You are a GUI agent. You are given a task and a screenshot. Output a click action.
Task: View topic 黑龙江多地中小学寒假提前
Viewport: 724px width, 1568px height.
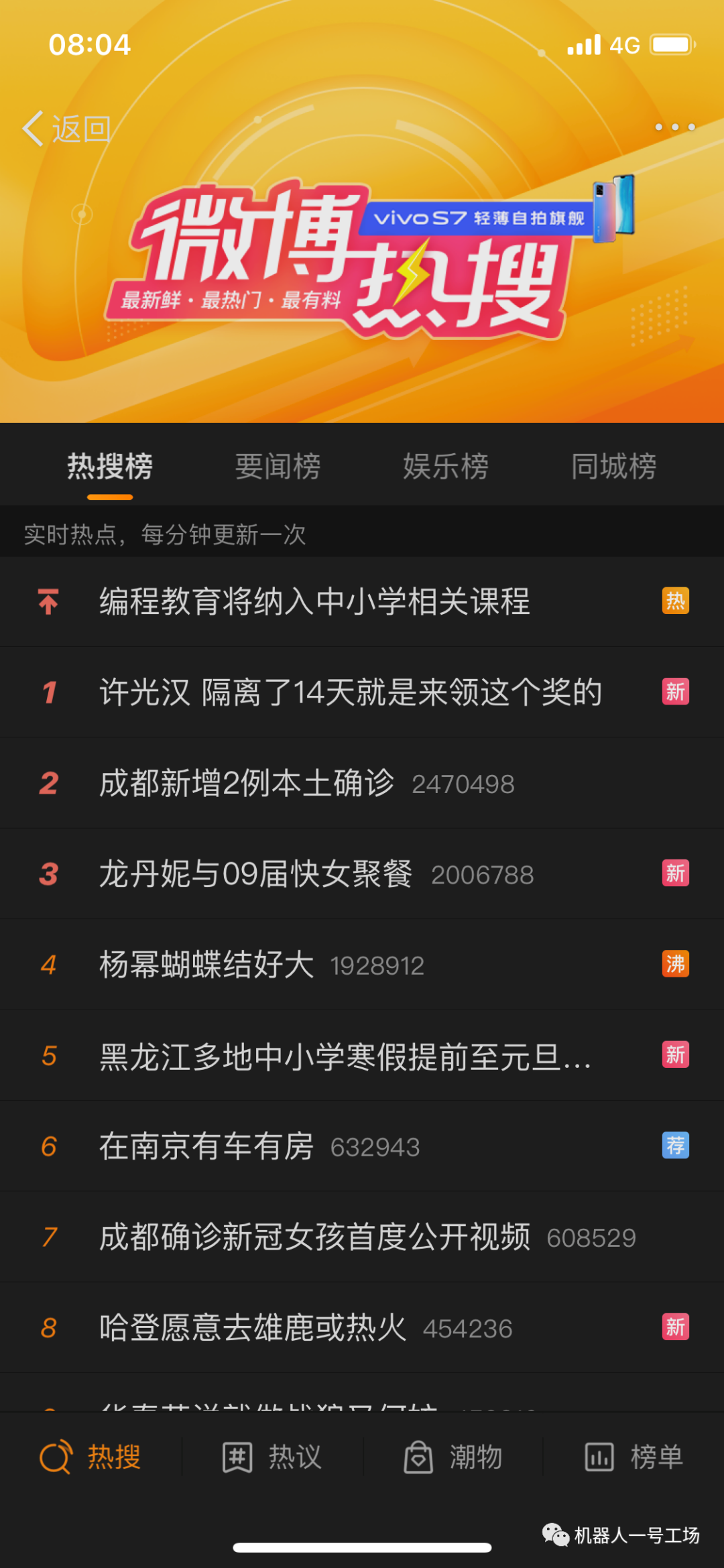(x=345, y=1057)
